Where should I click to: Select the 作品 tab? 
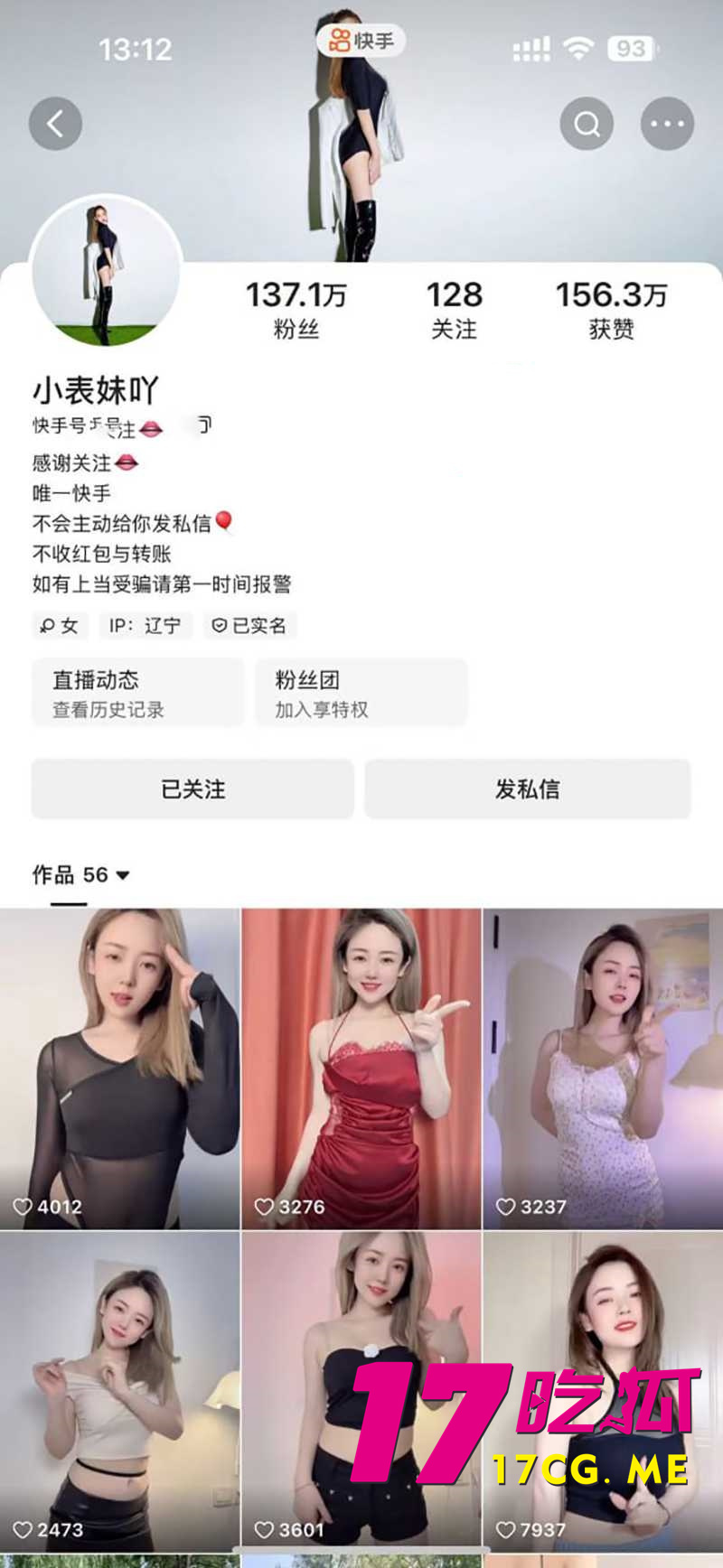pyautogui.click(x=52, y=875)
